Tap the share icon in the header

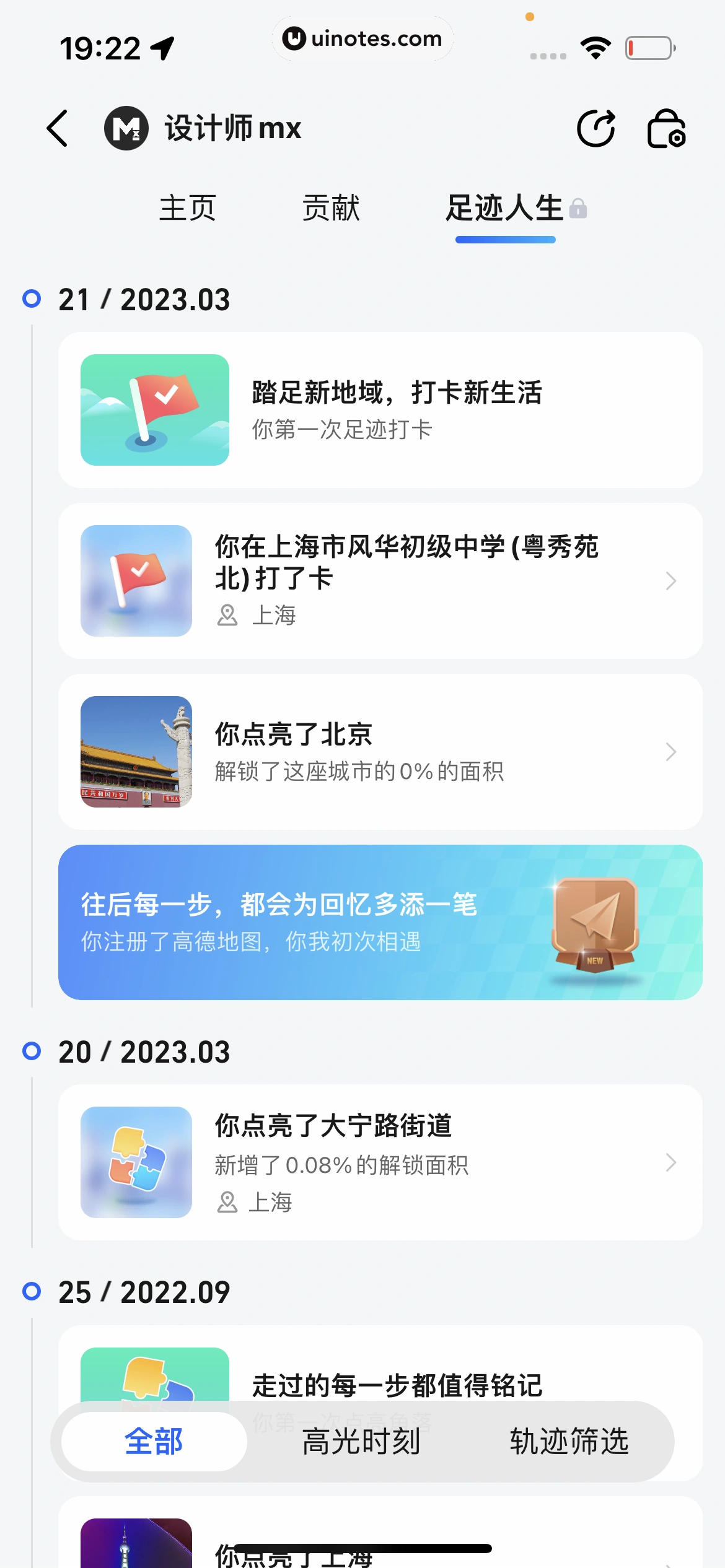click(x=595, y=128)
